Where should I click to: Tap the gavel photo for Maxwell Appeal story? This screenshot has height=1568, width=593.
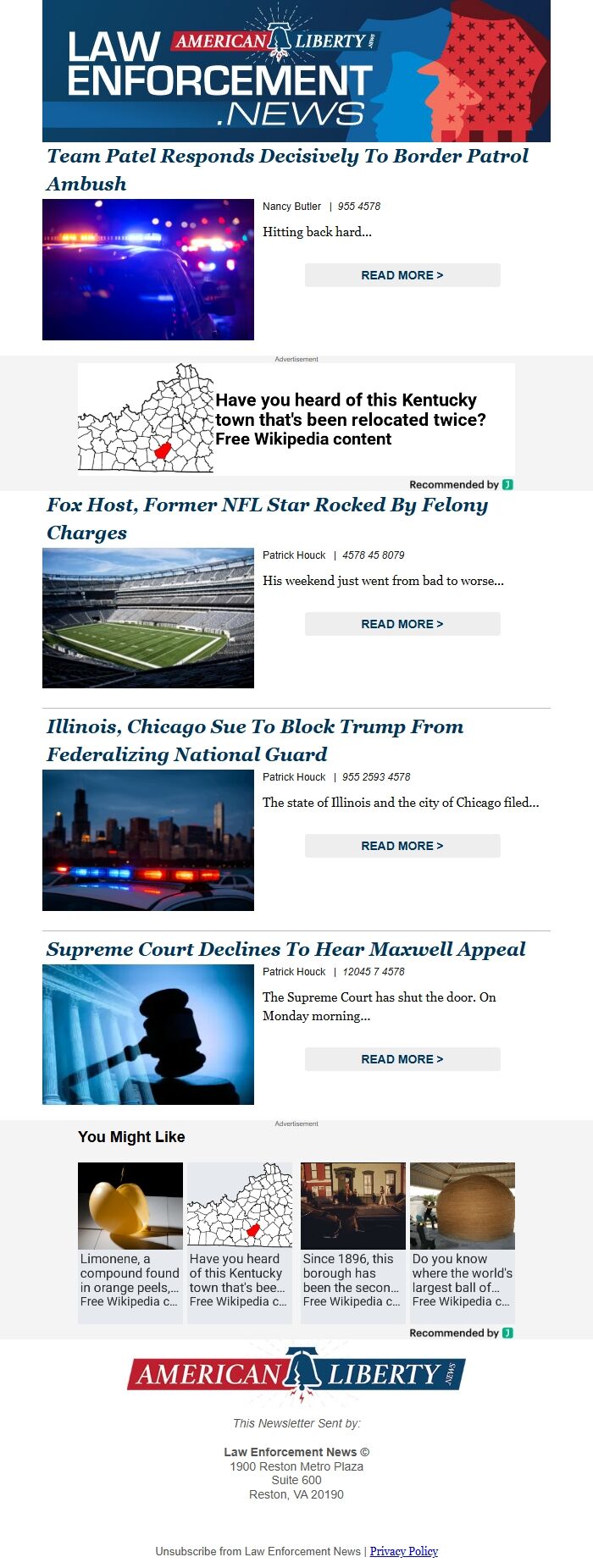(x=148, y=1035)
